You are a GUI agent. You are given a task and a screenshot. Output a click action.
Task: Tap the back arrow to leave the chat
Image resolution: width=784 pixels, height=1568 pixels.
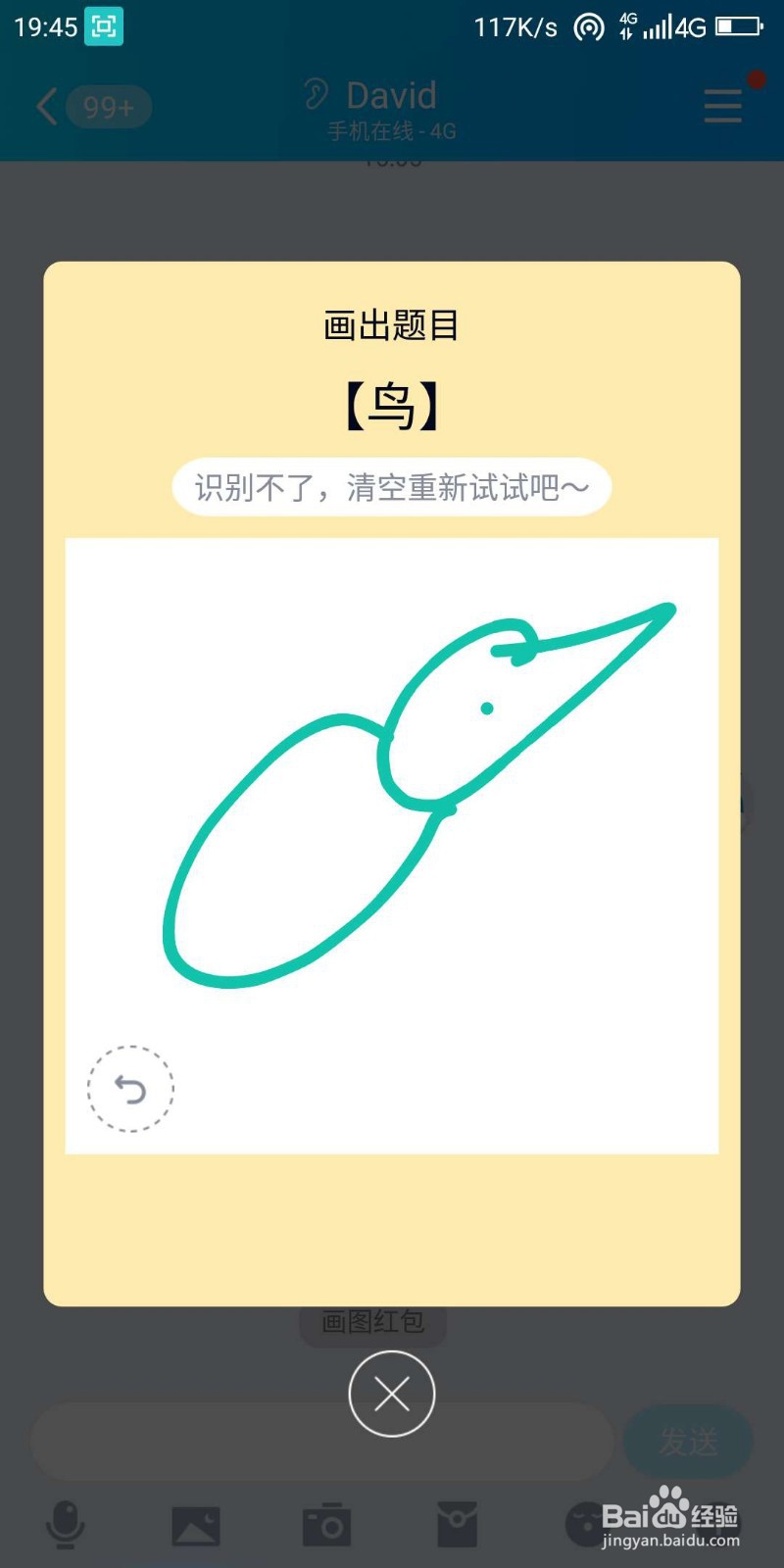(46, 108)
